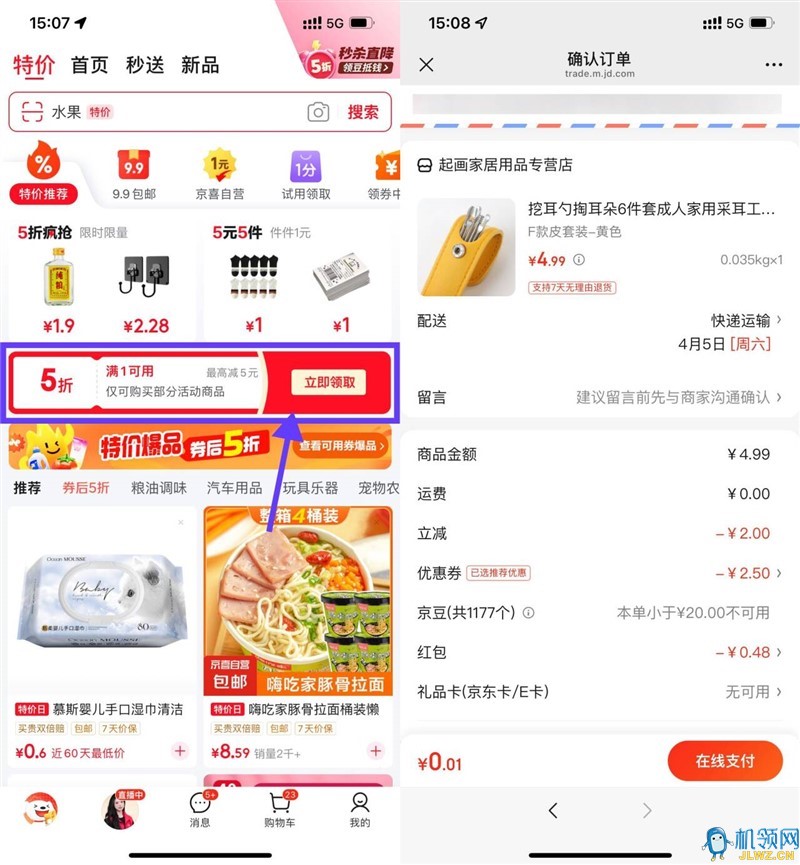The height and width of the screenshot is (865, 800).
Task: Tap the red 搜索 button
Action: coord(363,112)
